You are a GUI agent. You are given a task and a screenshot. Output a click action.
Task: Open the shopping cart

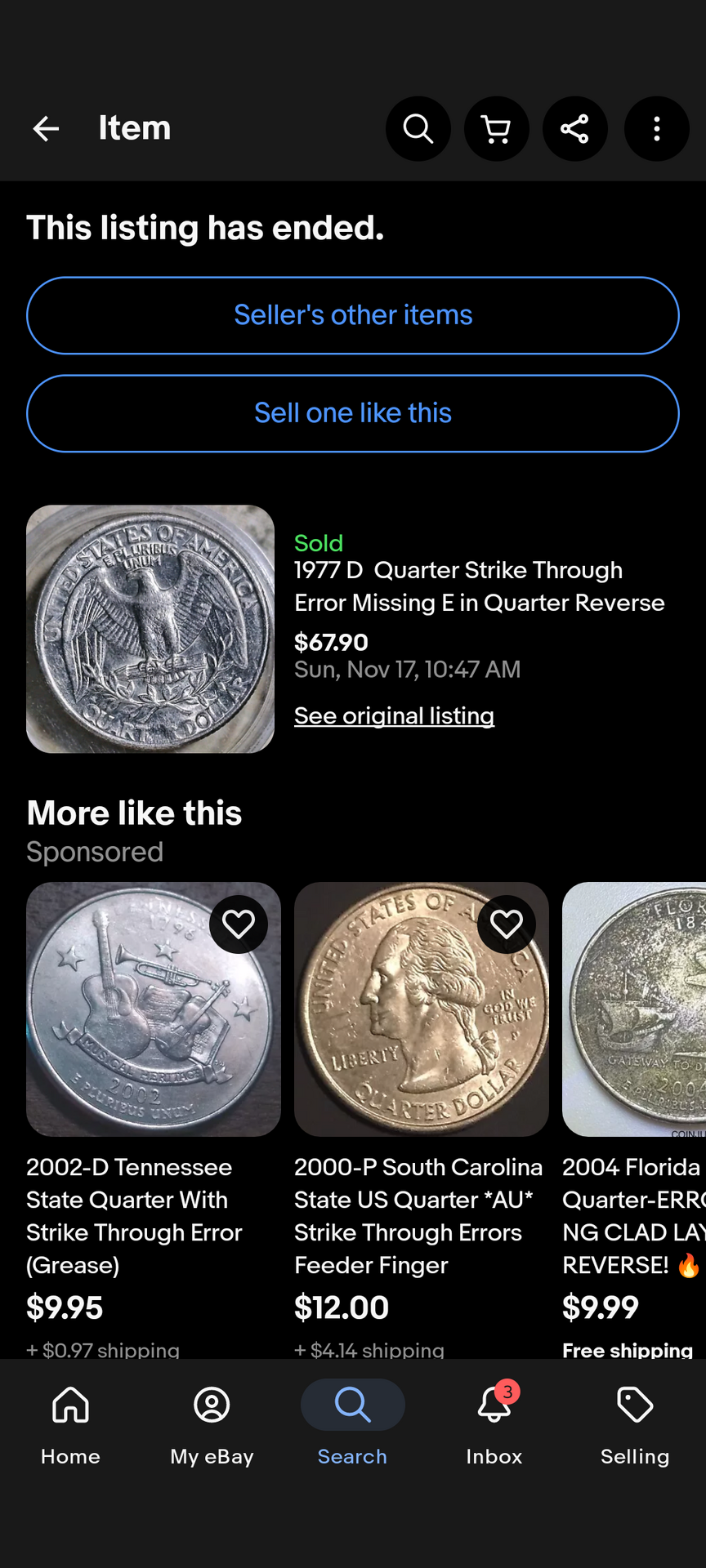496,128
